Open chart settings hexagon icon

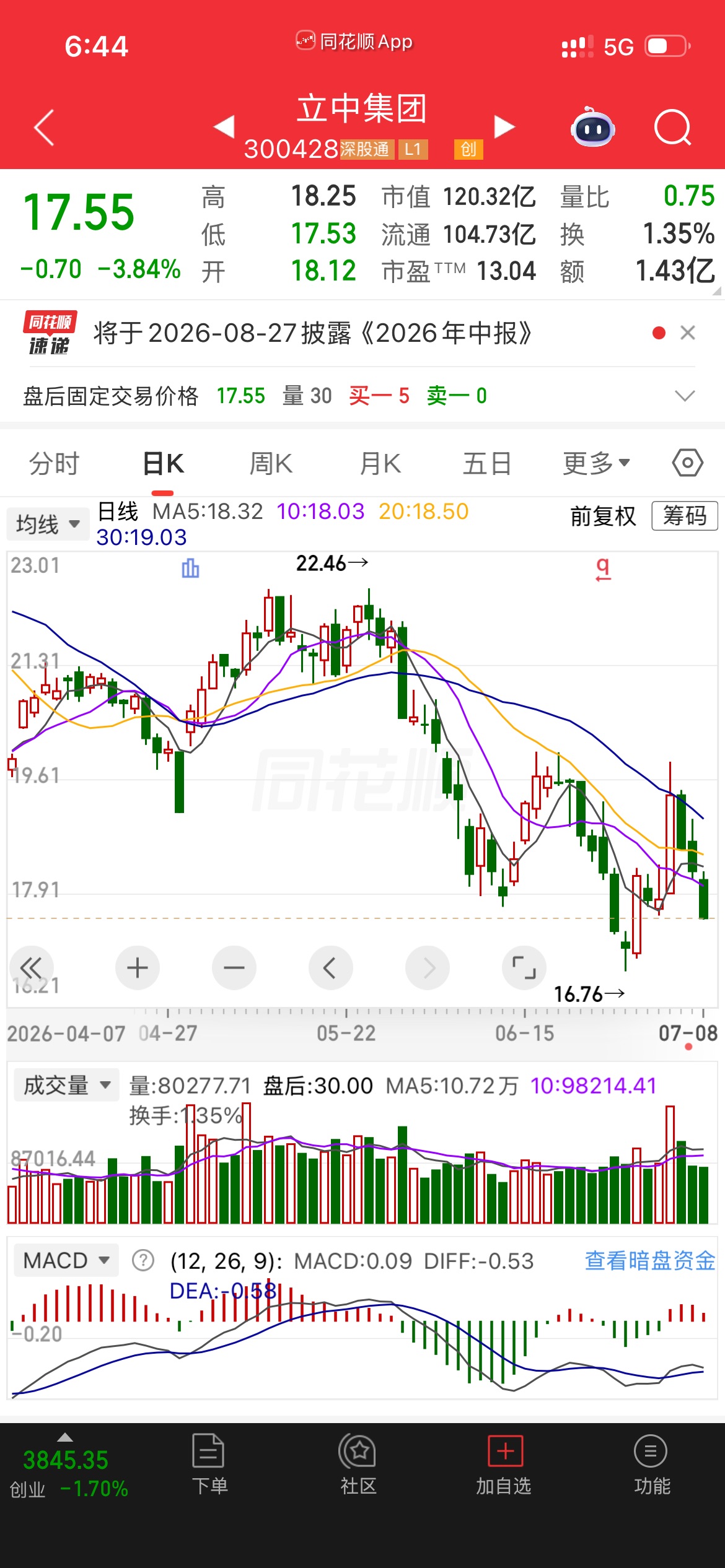coord(688,463)
